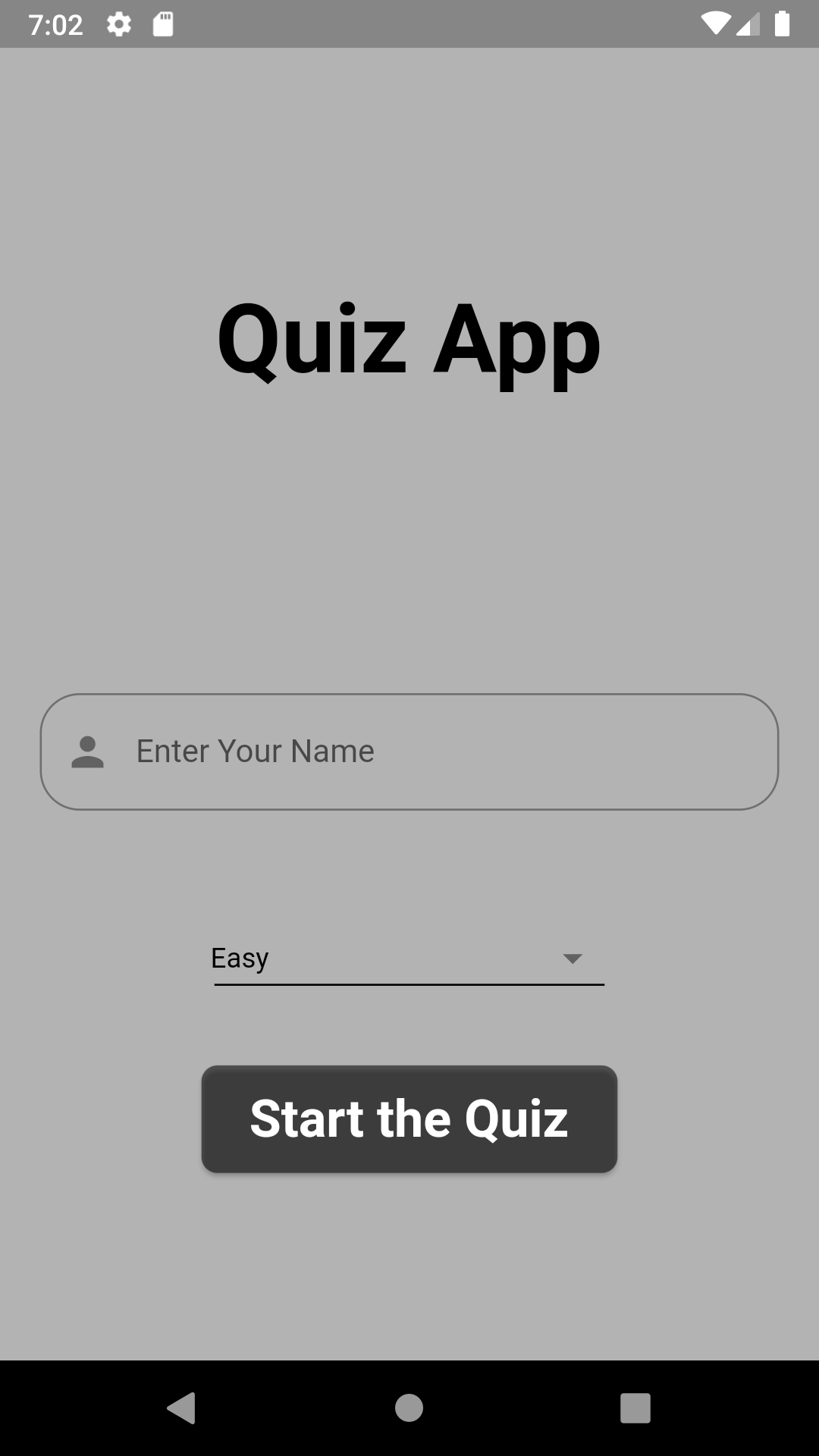Click the dropdown arrow next to Easy

tap(573, 959)
